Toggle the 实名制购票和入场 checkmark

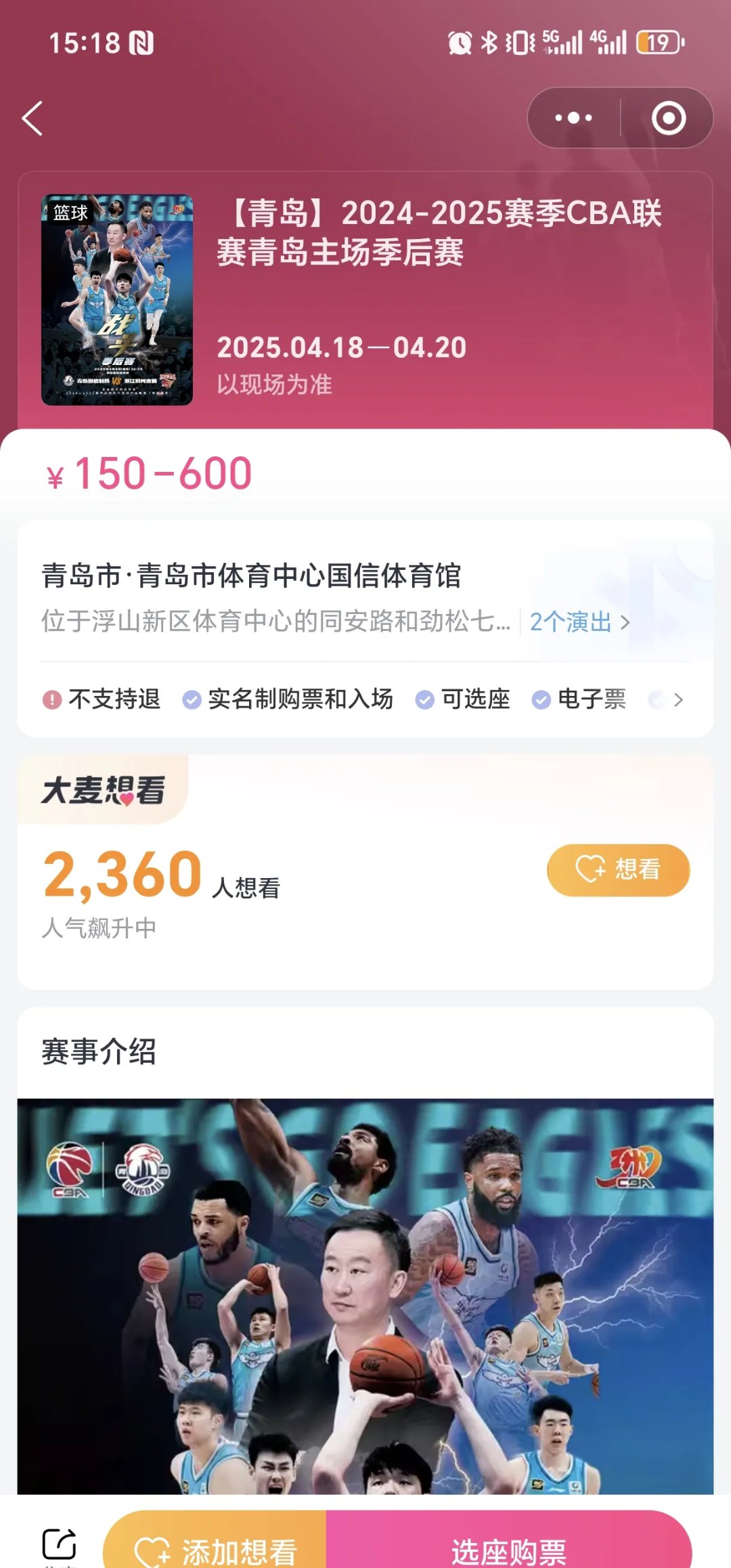[x=192, y=700]
